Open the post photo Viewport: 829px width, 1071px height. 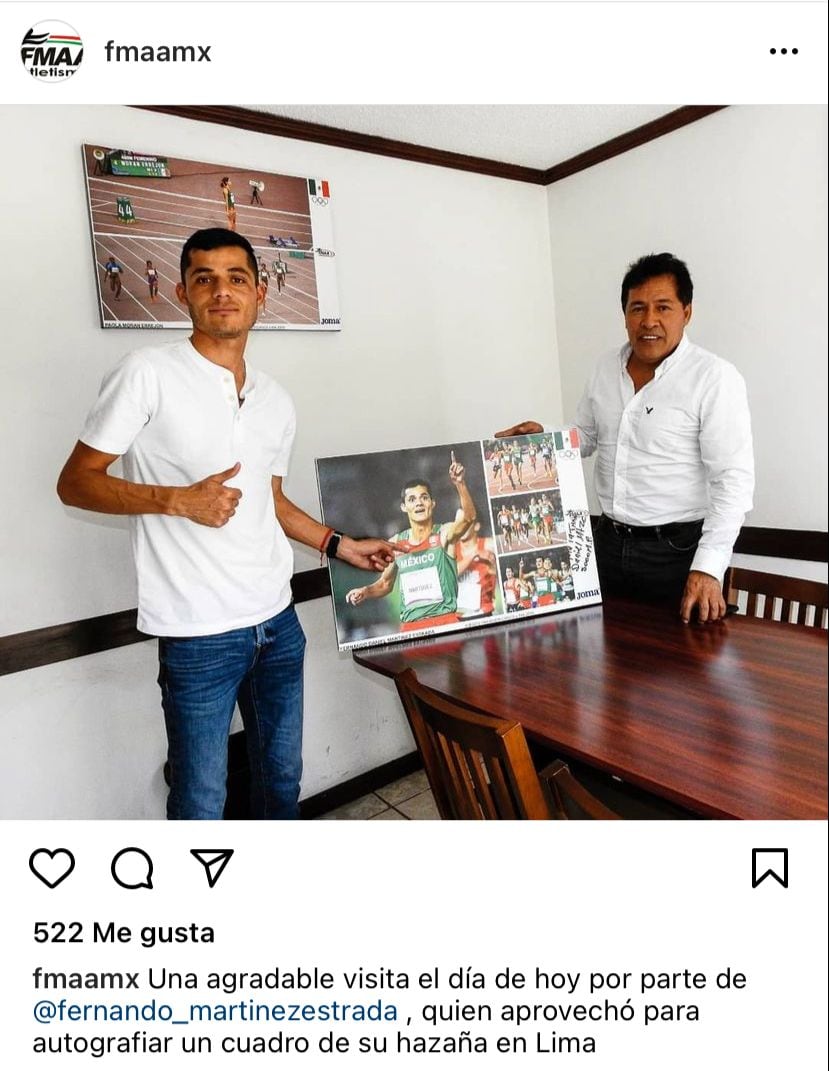click(x=414, y=462)
